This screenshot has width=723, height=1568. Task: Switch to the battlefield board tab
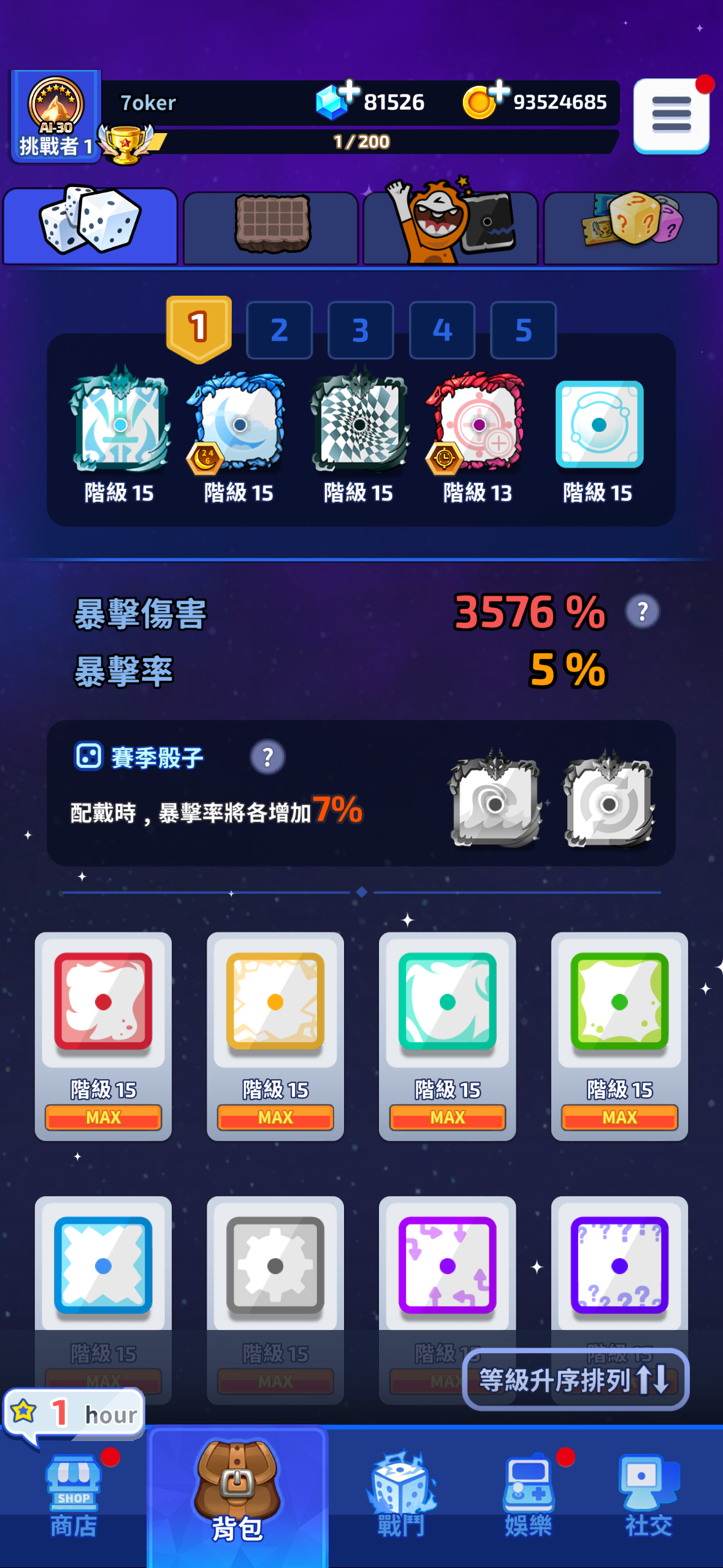271,228
